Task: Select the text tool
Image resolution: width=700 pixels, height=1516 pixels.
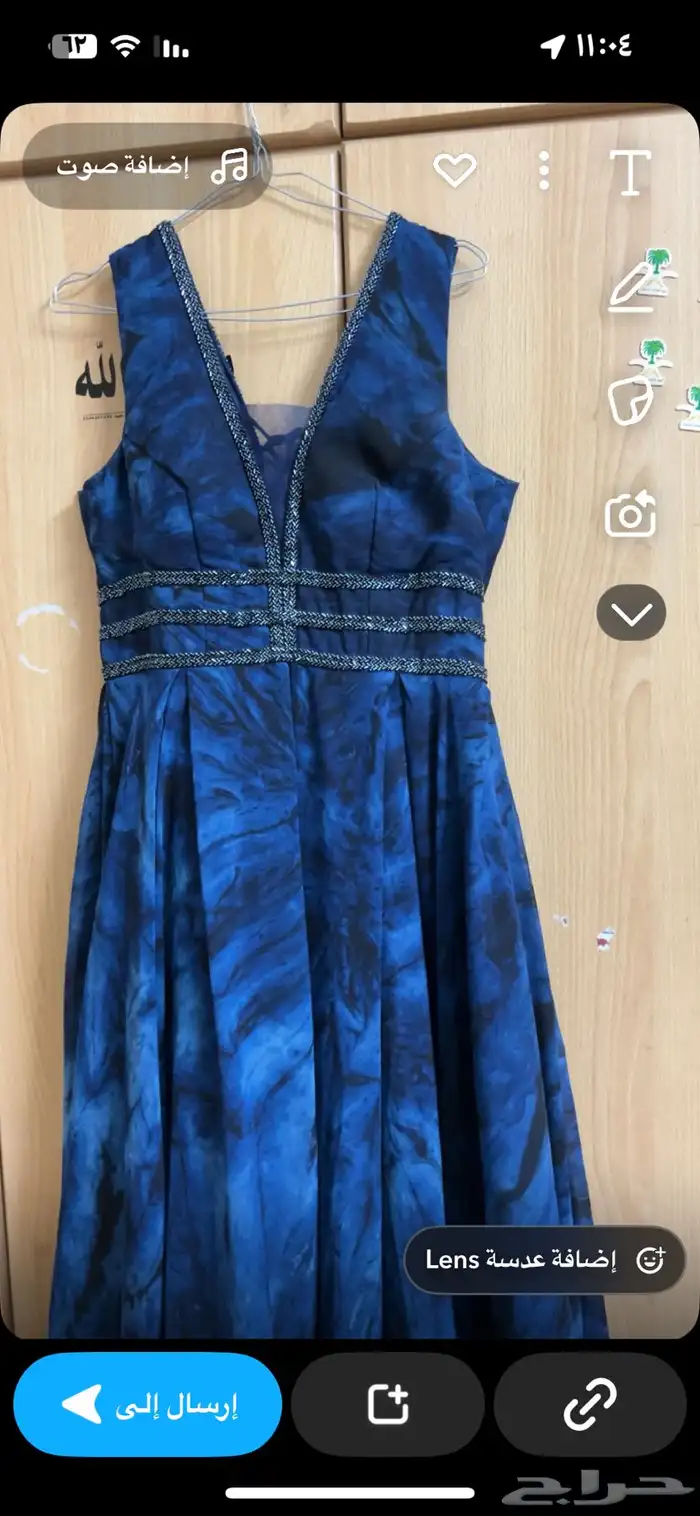Action: click(x=630, y=172)
